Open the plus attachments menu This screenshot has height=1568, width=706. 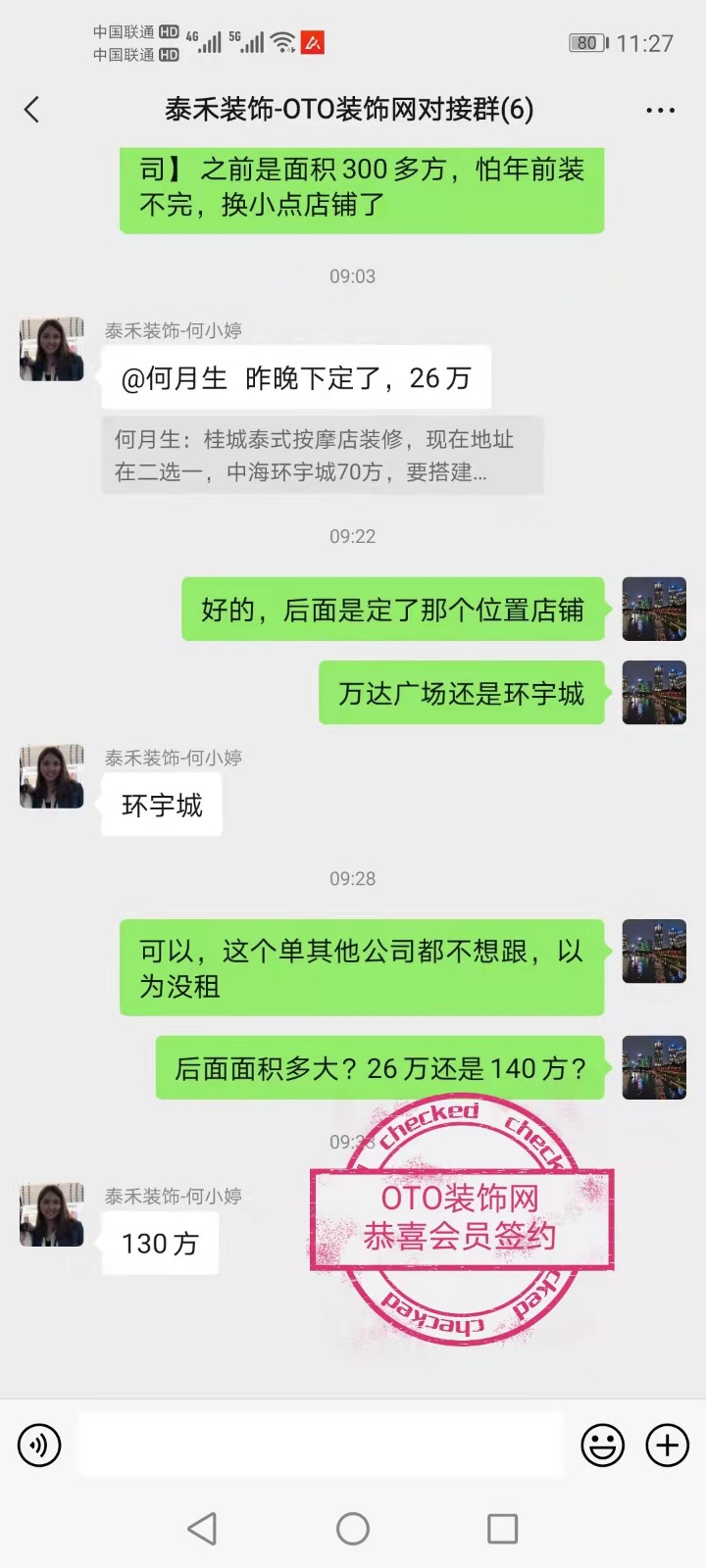667,1445
